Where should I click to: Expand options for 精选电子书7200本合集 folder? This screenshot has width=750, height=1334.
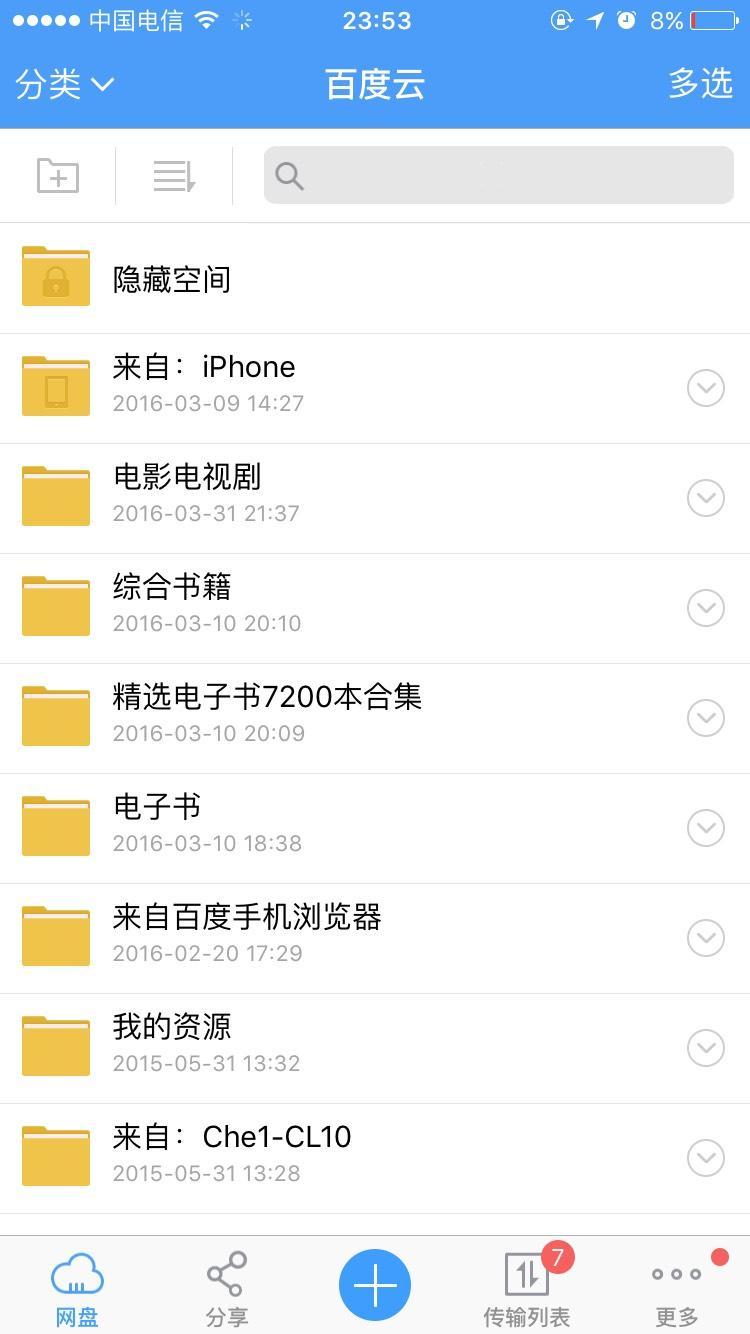tap(706, 718)
